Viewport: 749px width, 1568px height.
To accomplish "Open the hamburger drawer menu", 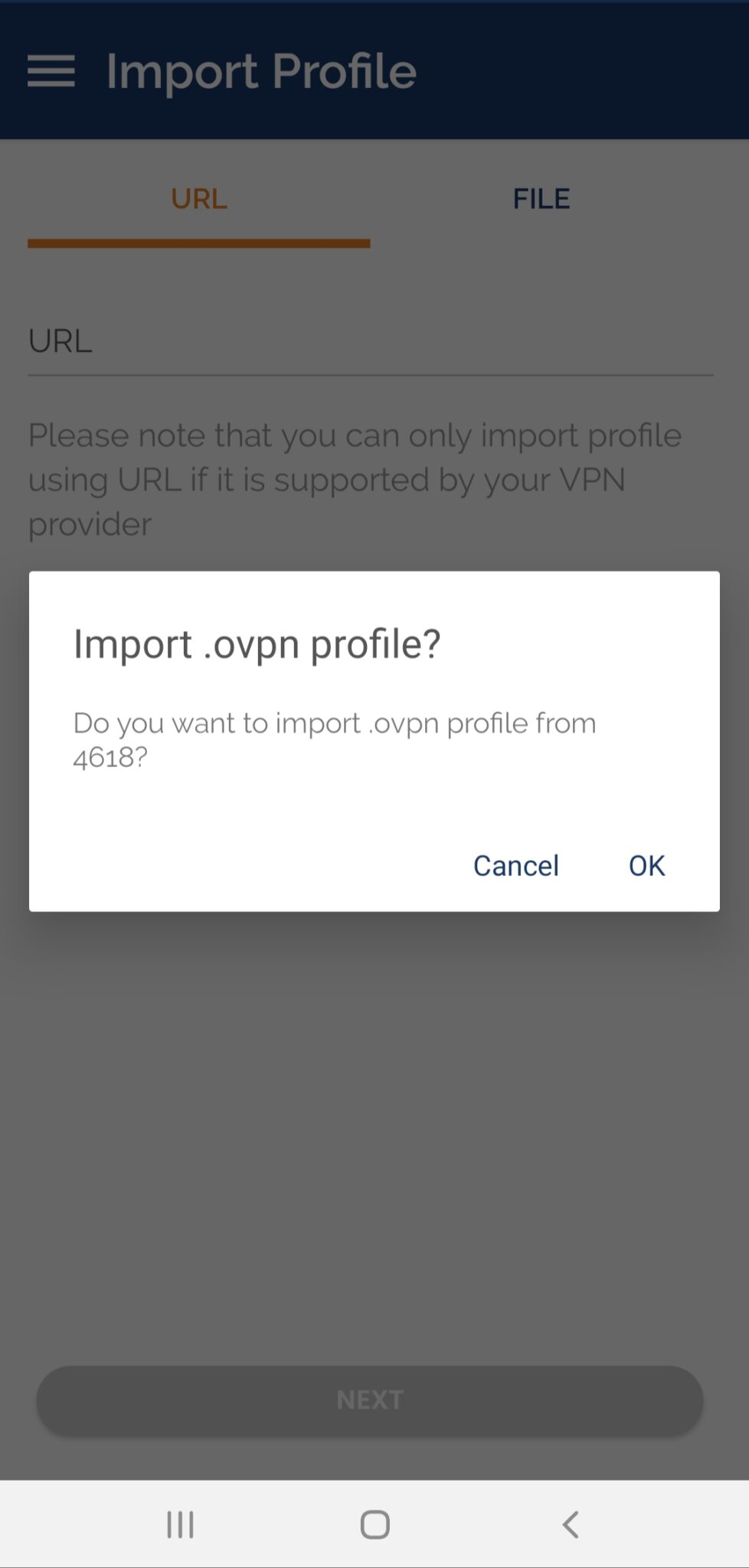I will click(51, 71).
